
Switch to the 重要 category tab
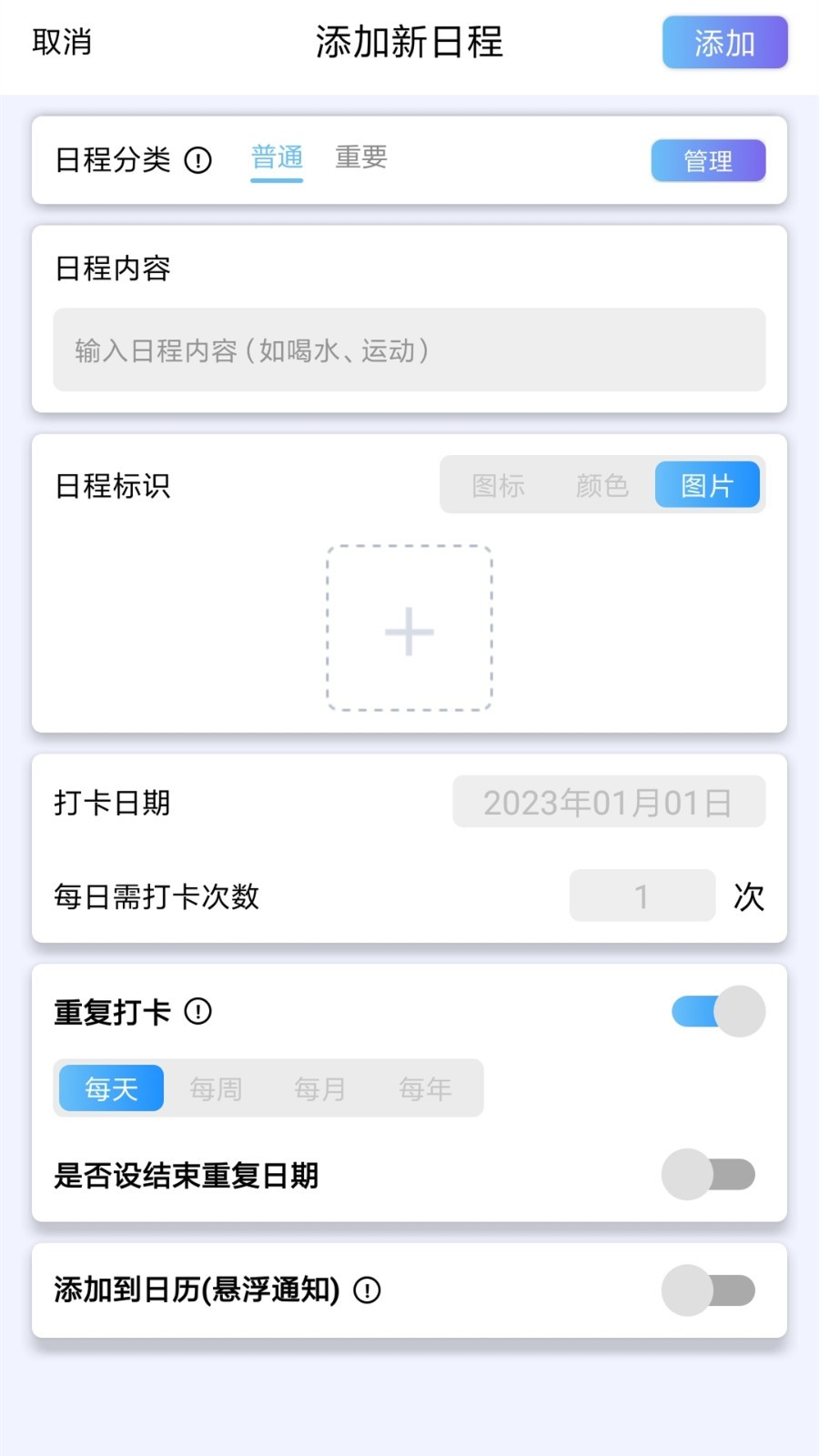pyautogui.click(x=360, y=157)
